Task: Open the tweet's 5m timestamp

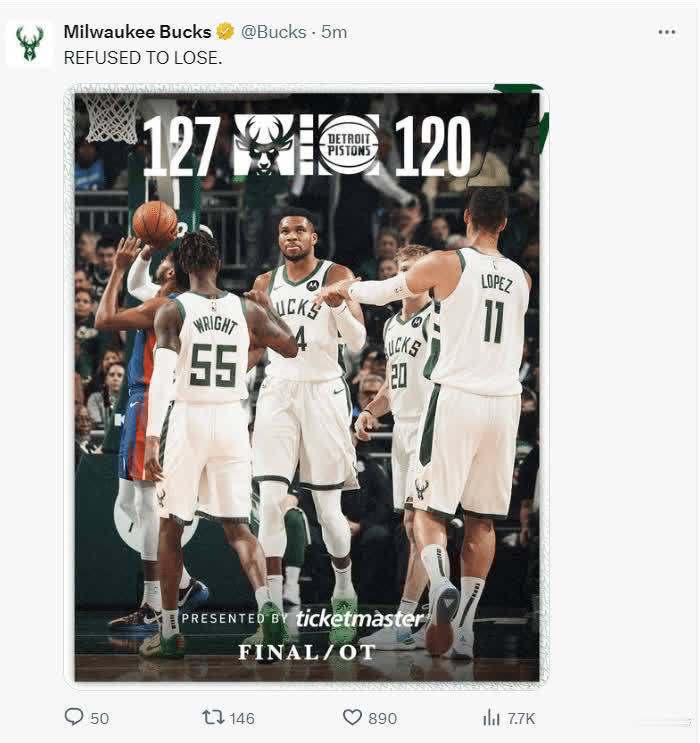Action: point(334,32)
